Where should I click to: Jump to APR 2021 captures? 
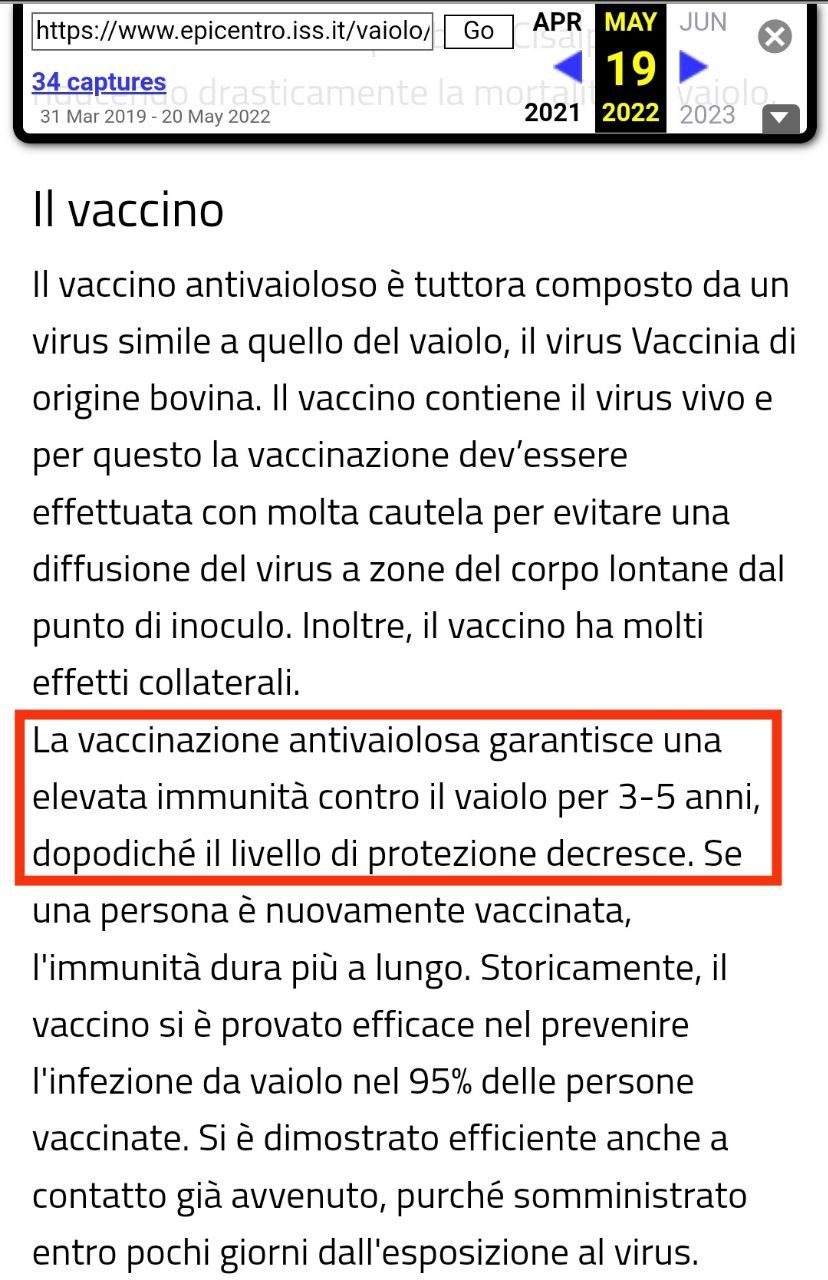pos(557,22)
